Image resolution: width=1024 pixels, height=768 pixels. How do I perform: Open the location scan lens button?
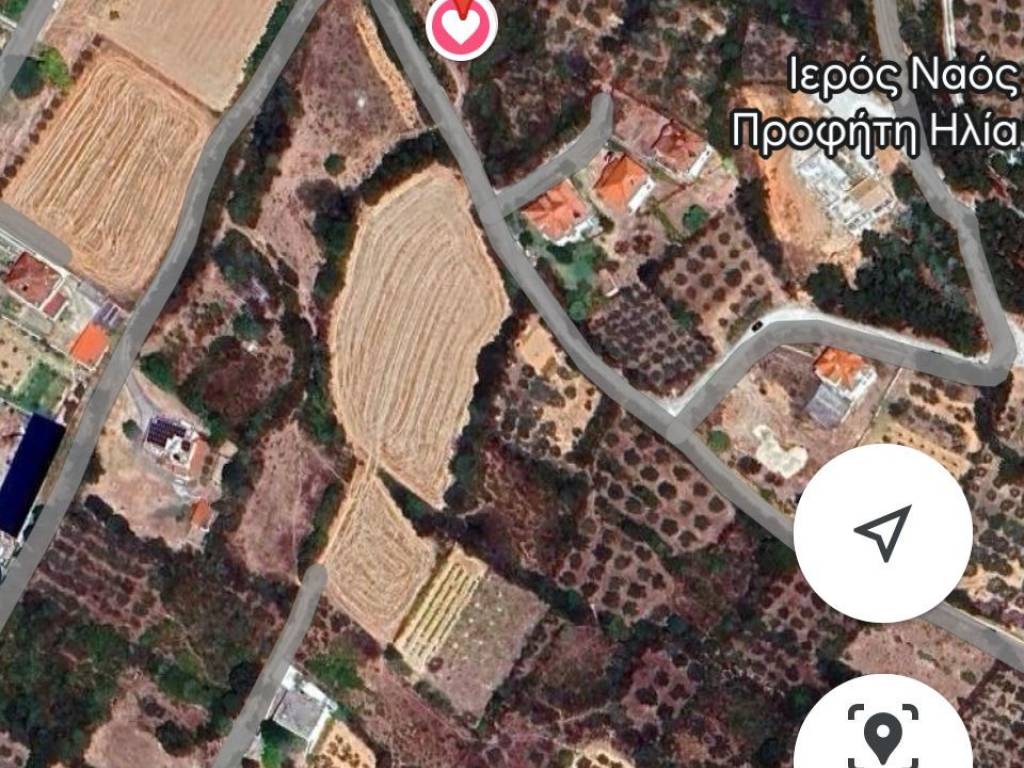click(x=882, y=734)
